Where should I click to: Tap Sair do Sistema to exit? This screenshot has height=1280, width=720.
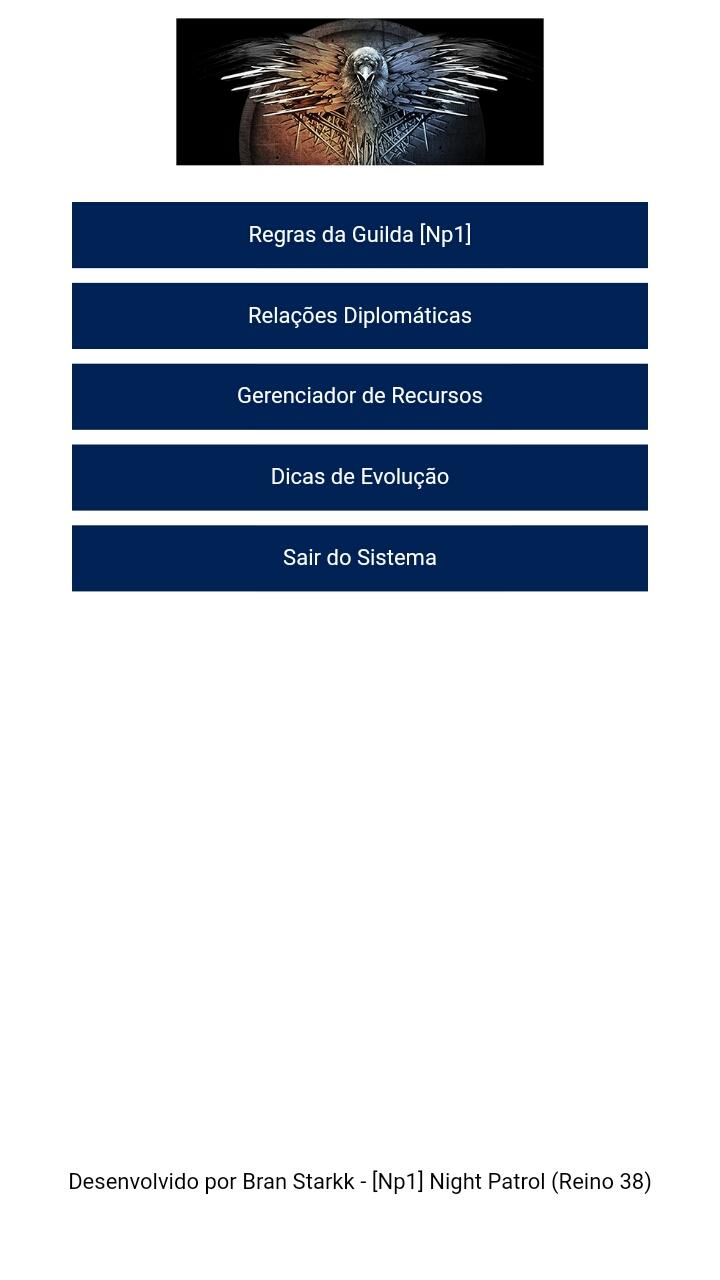(360, 558)
